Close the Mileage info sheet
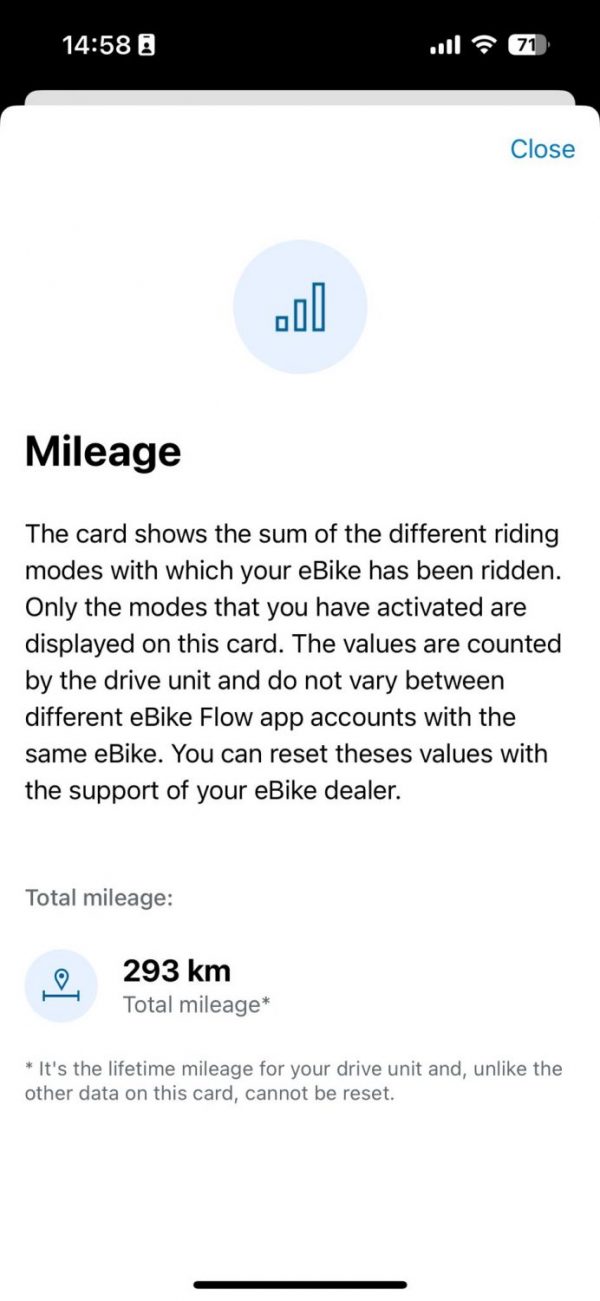This screenshot has height=1301, width=600. point(542,149)
